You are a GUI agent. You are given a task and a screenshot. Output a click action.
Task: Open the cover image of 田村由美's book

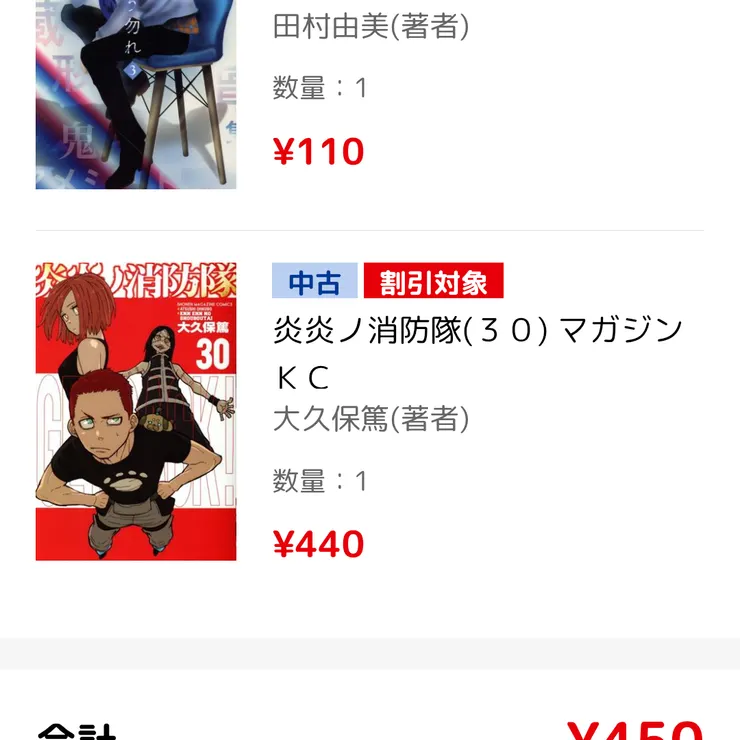(x=136, y=94)
